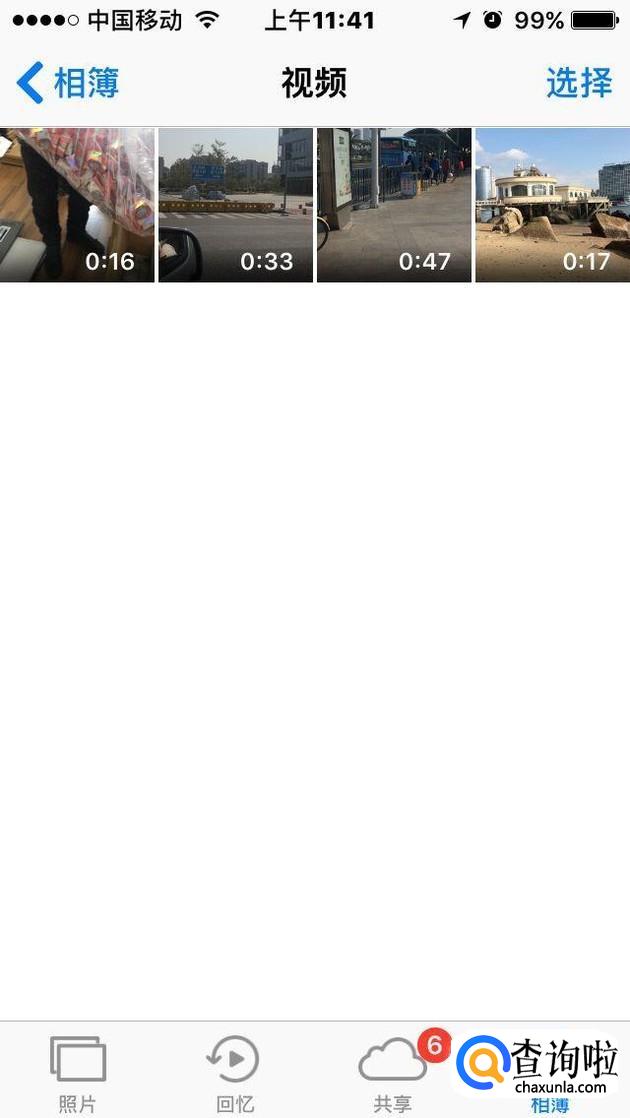
Task: Open the 共享 tab with 6 badge
Action: pos(392,1073)
